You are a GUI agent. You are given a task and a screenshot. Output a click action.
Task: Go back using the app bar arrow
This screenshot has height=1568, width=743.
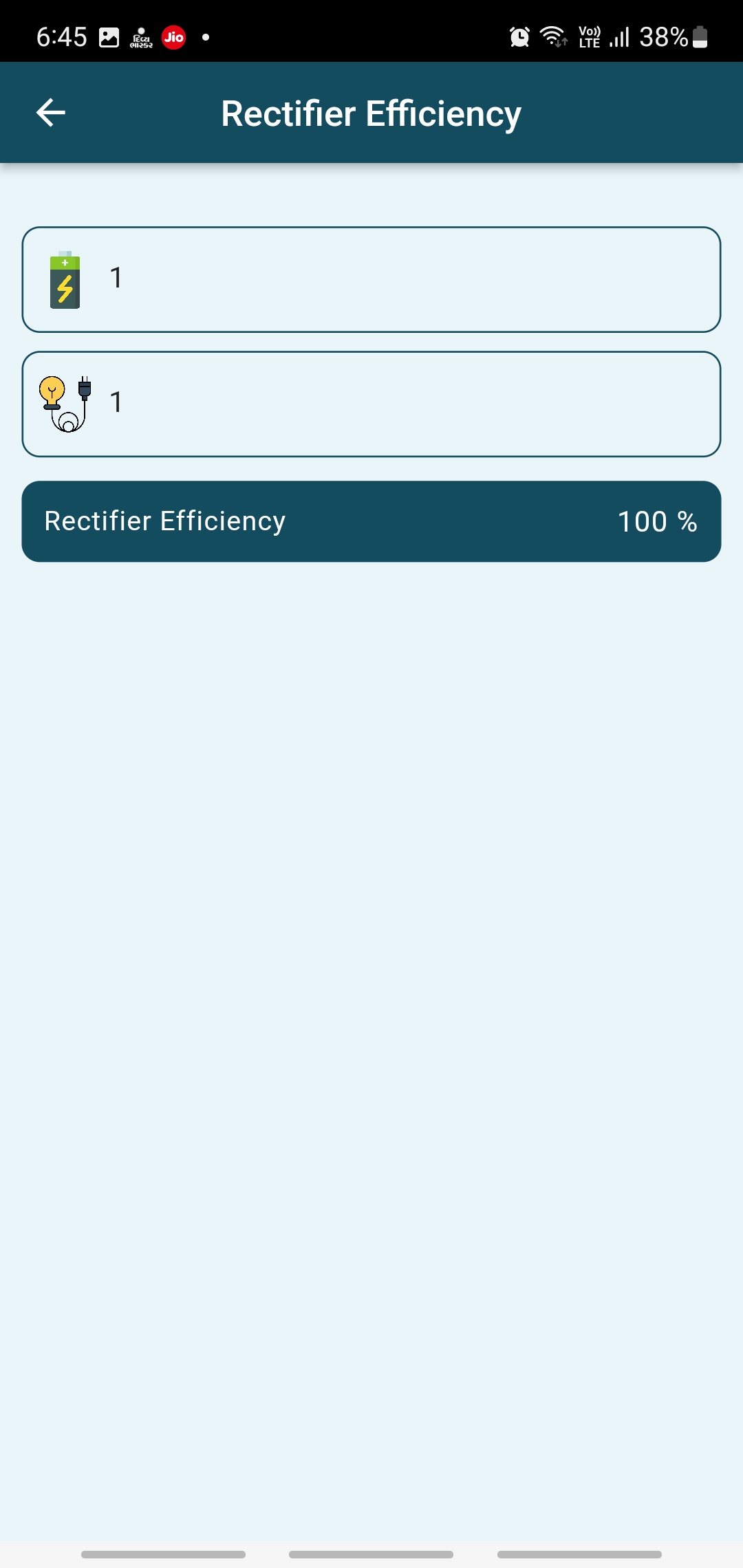coord(50,113)
